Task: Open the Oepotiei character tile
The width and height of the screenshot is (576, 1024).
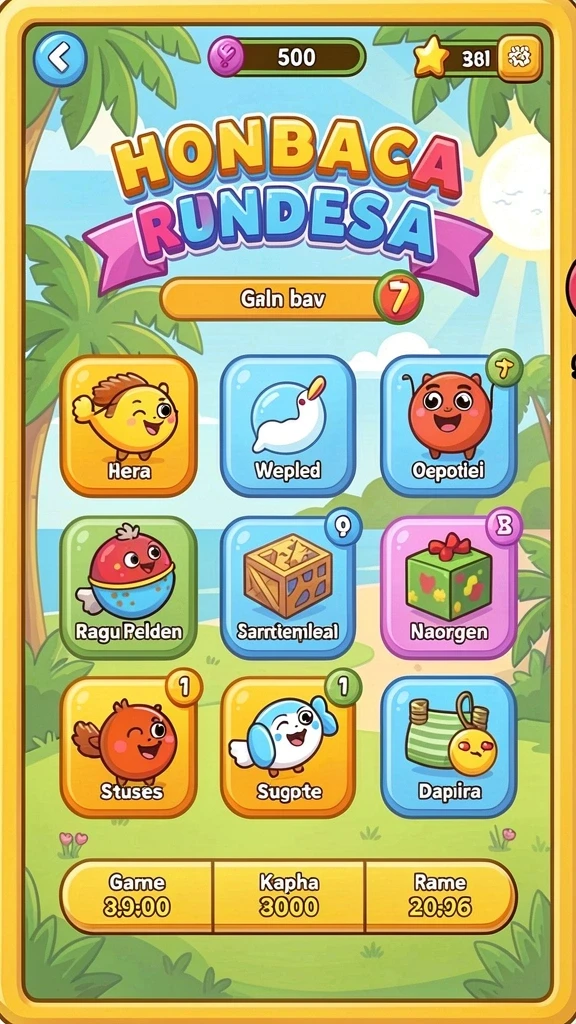Action: 448,426
